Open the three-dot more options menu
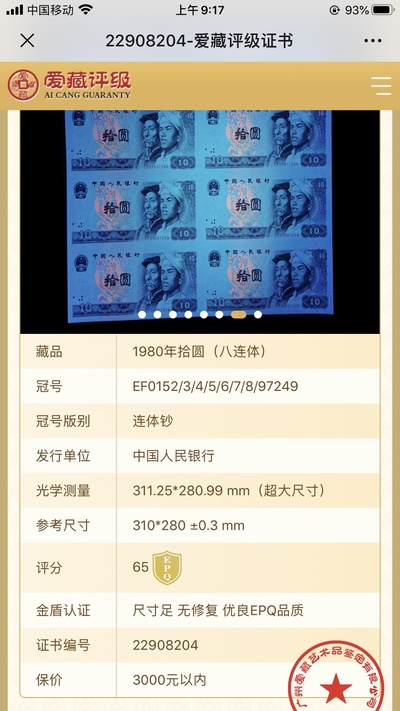400x711 pixels. (373, 41)
